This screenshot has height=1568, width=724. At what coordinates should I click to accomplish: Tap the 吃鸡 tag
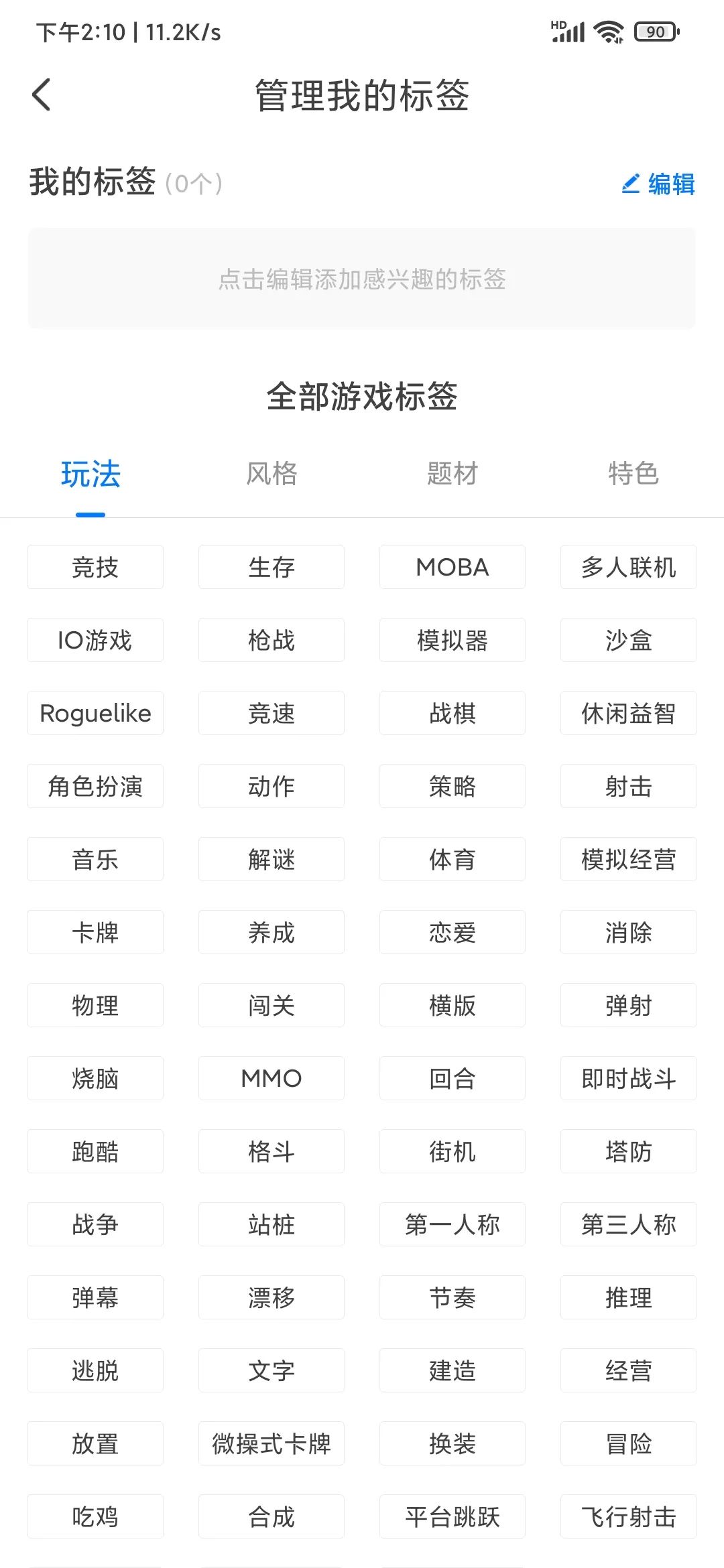tap(95, 1516)
